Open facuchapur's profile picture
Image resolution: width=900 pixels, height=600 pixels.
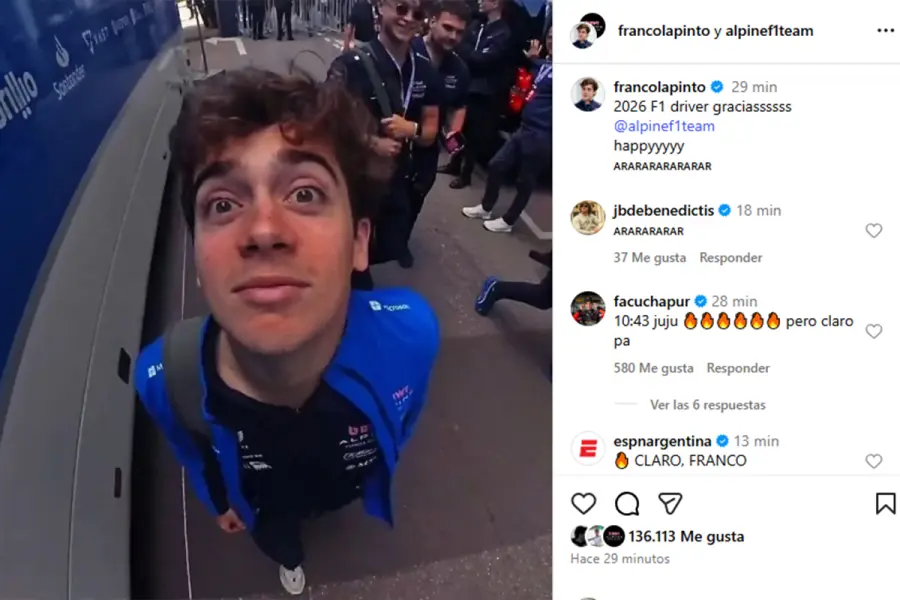coord(588,308)
